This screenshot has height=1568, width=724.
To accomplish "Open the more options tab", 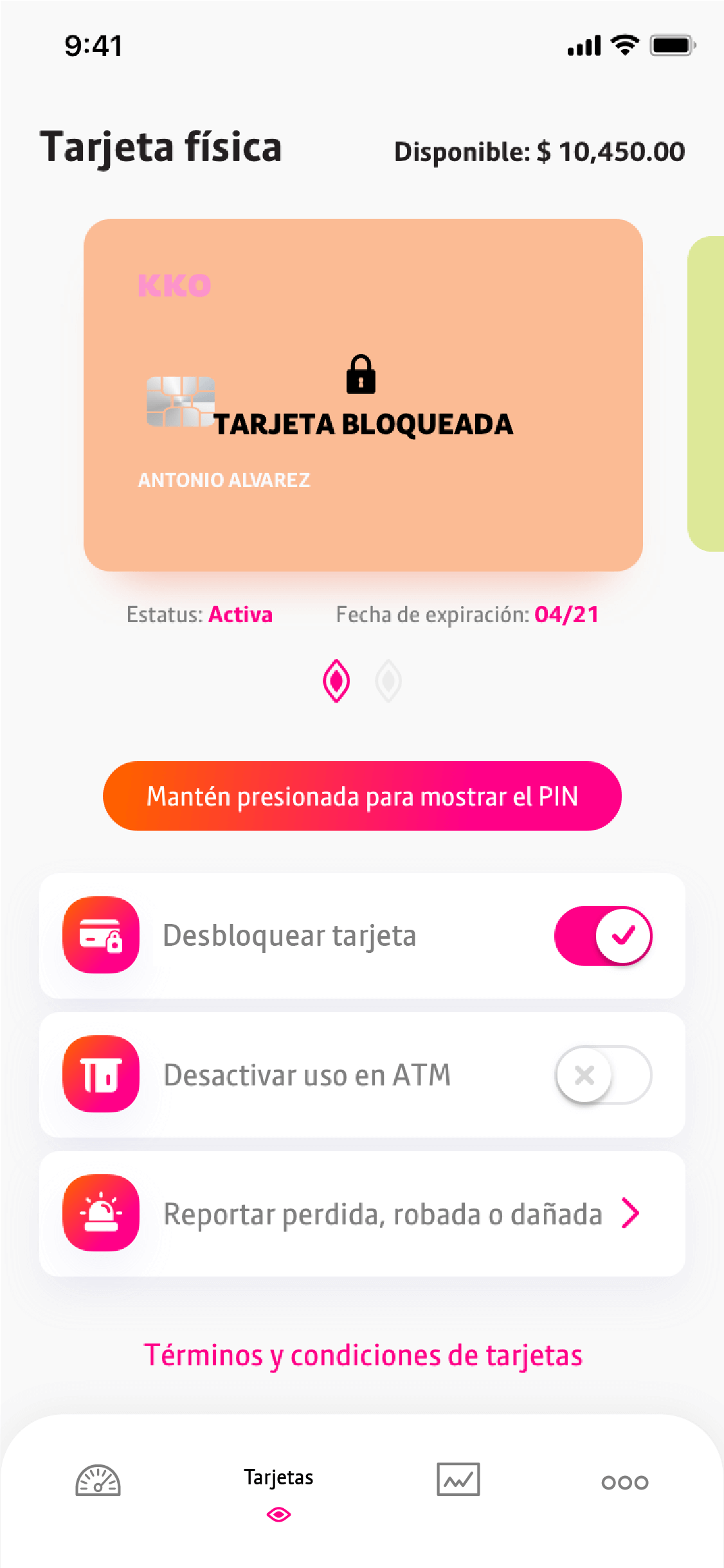I will (x=625, y=1482).
